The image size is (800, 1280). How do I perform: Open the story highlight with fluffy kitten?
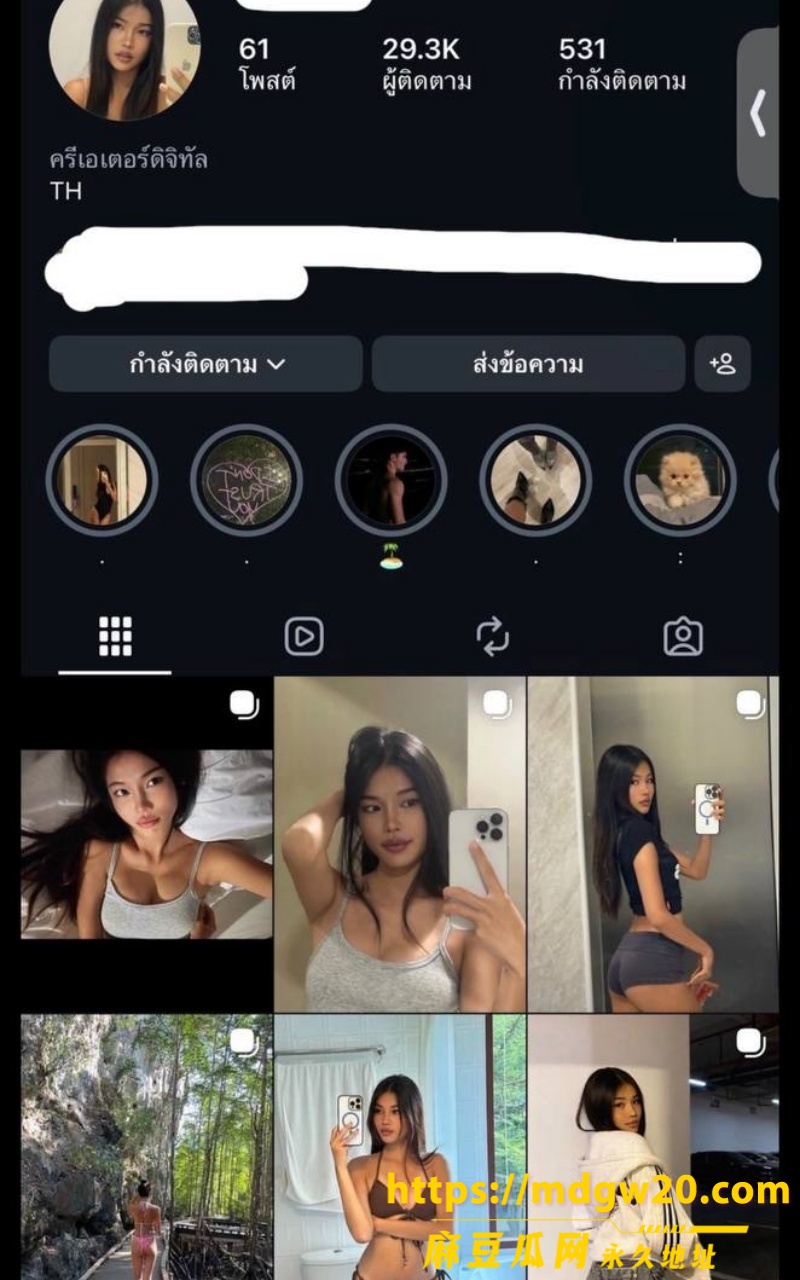[x=680, y=481]
